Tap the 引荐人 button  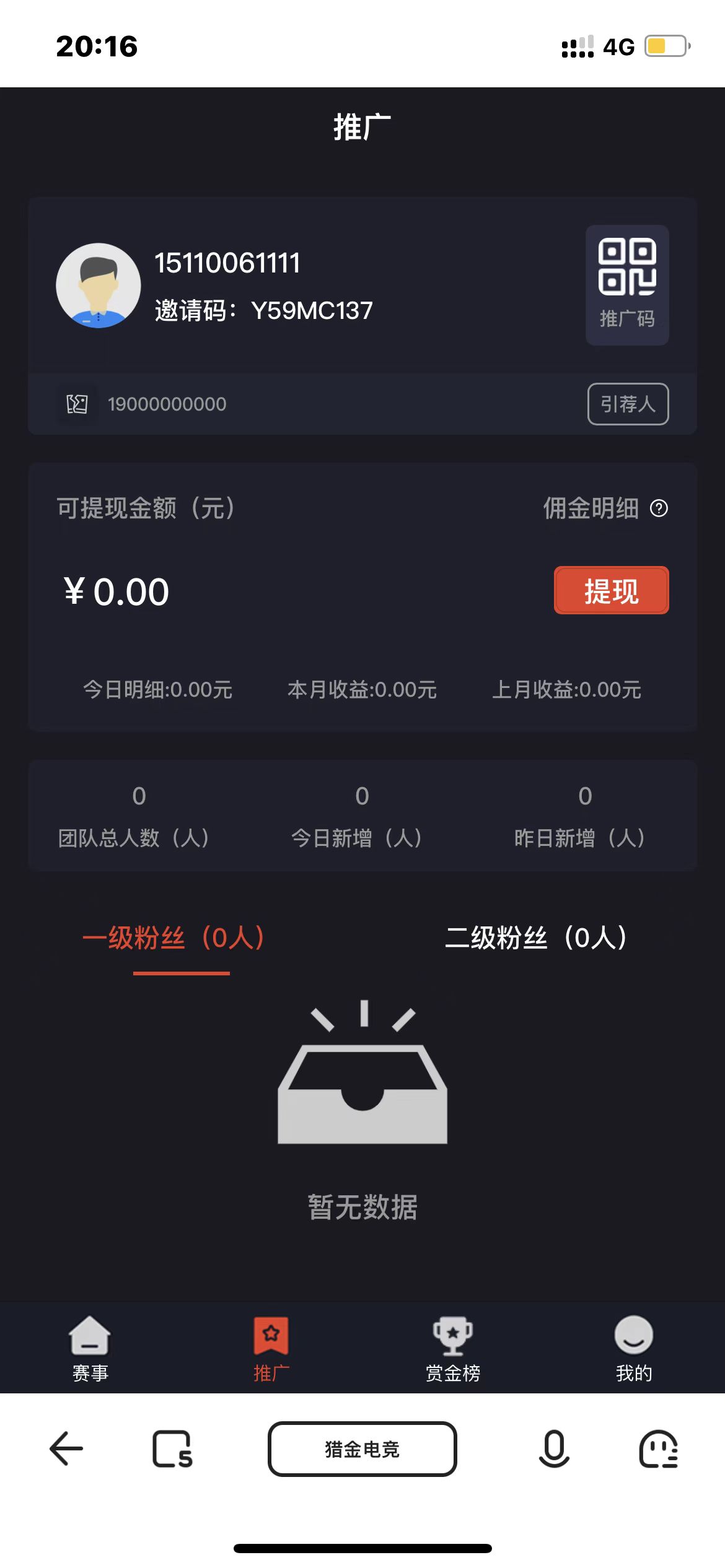pyautogui.click(x=628, y=404)
